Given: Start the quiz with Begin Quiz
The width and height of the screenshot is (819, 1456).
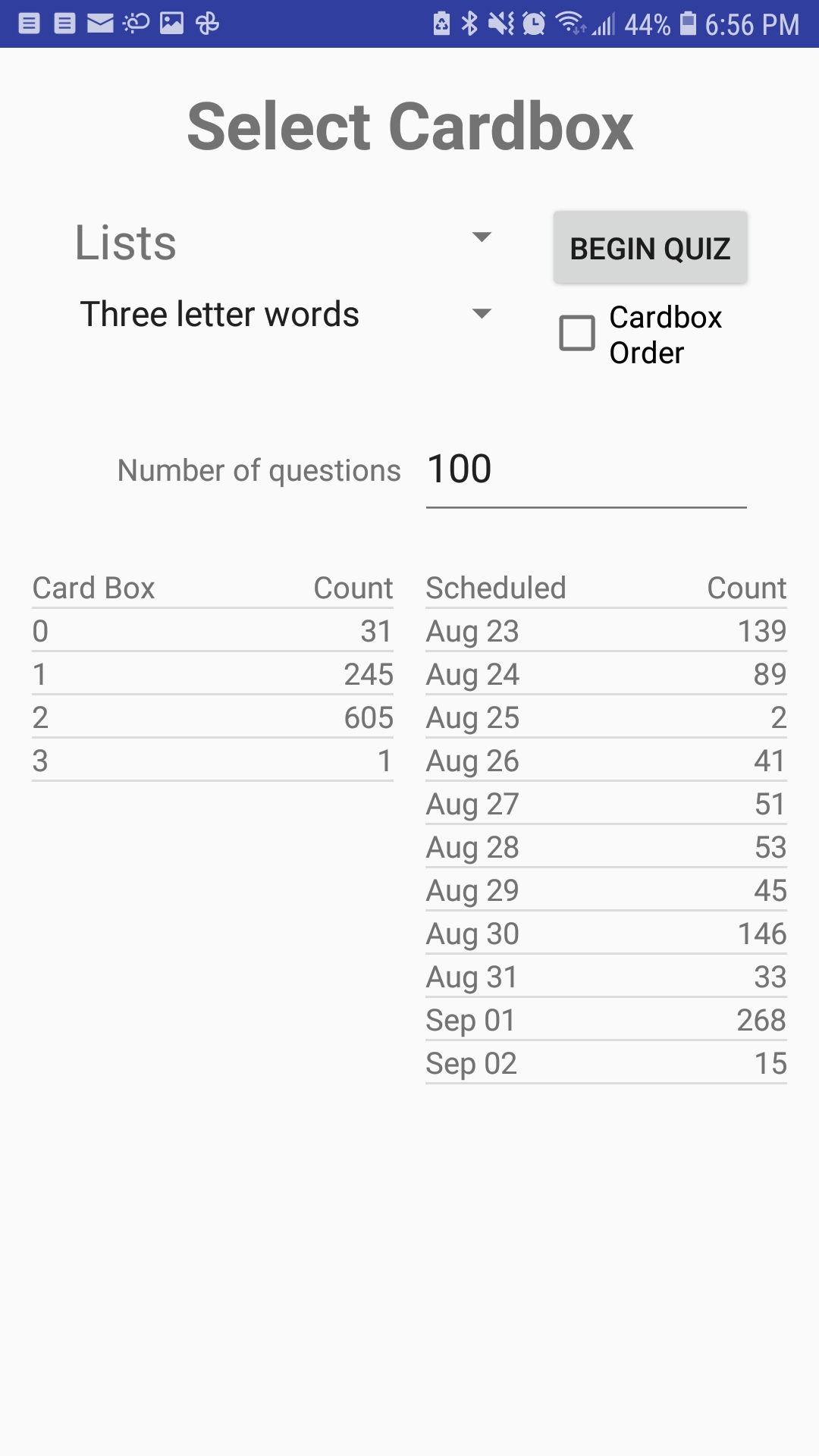Looking at the screenshot, I should [650, 247].
